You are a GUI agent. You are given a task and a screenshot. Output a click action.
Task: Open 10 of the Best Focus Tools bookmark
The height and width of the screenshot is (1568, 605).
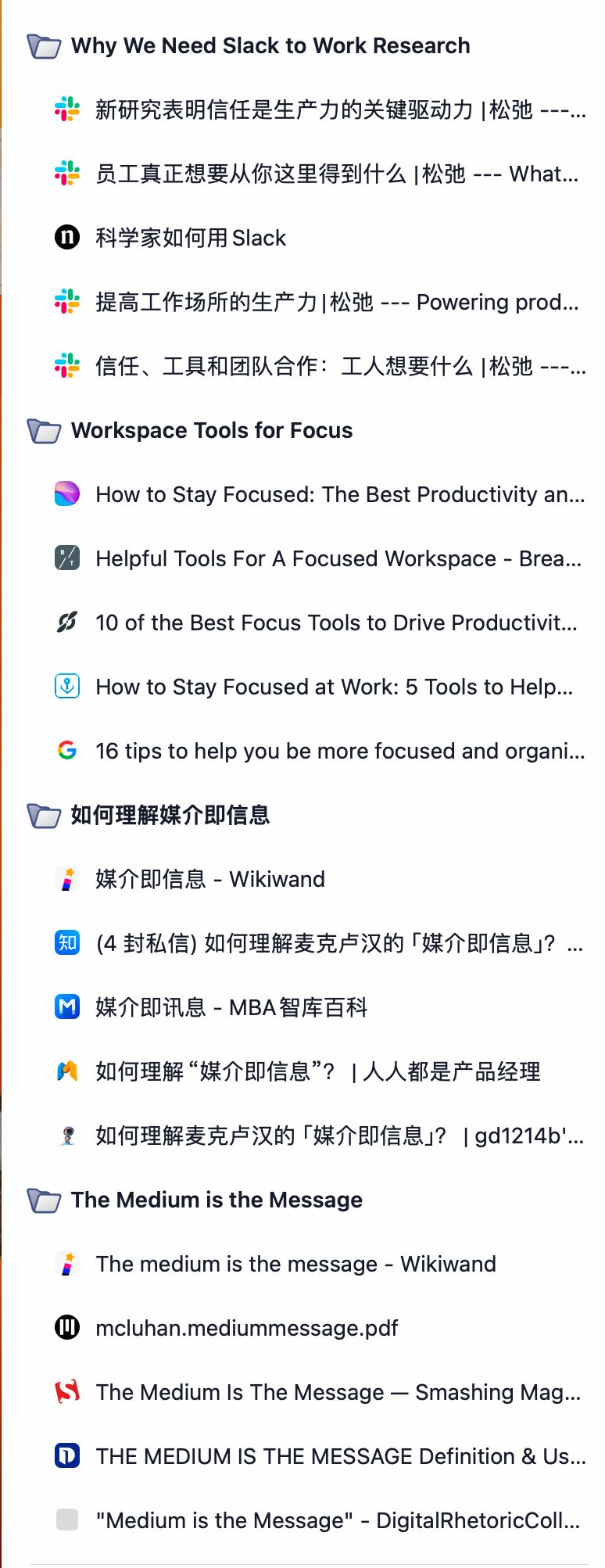pos(336,623)
